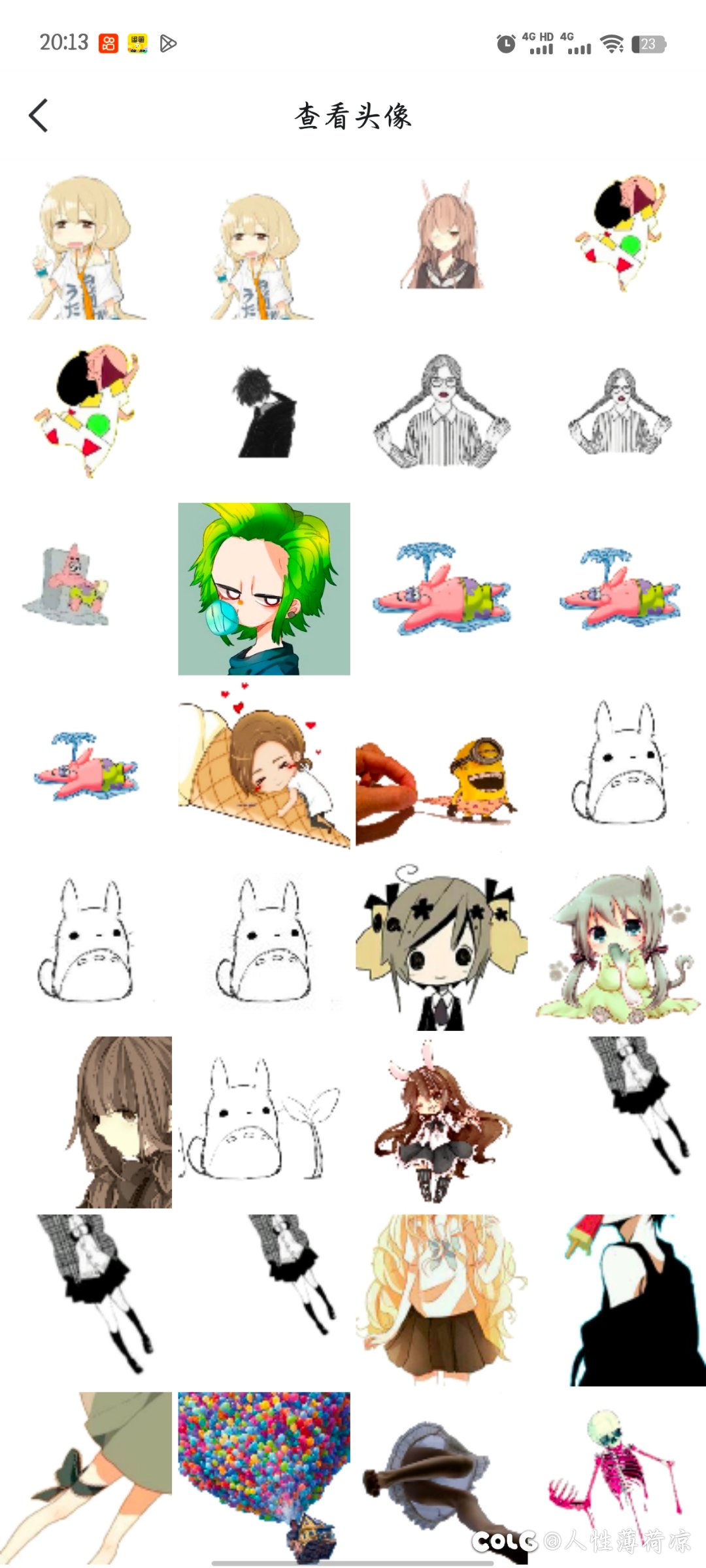This screenshot has height=1568, width=706.
Task: Open the blonde curly hair skirt girl avatar
Action: point(442,1299)
